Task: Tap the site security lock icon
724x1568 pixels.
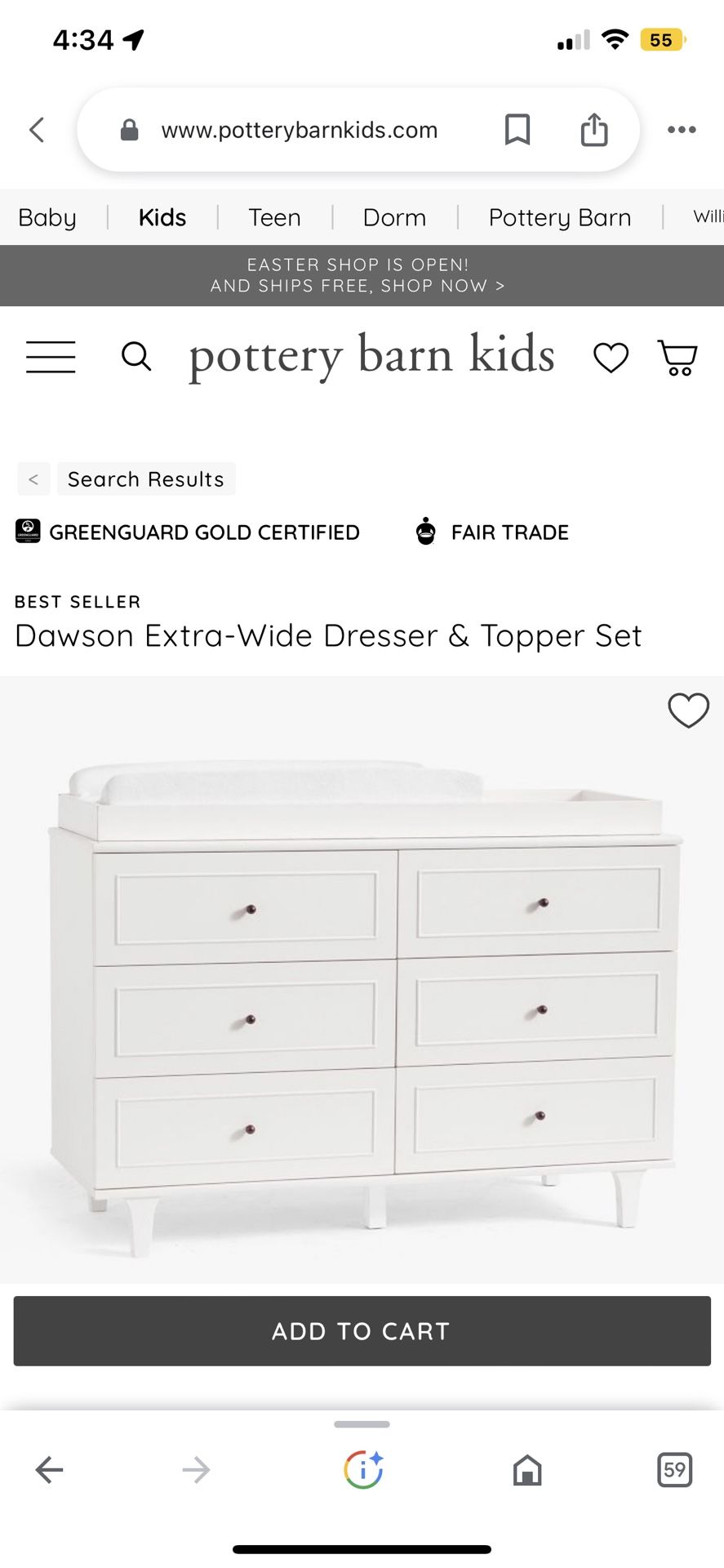Action: click(128, 129)
